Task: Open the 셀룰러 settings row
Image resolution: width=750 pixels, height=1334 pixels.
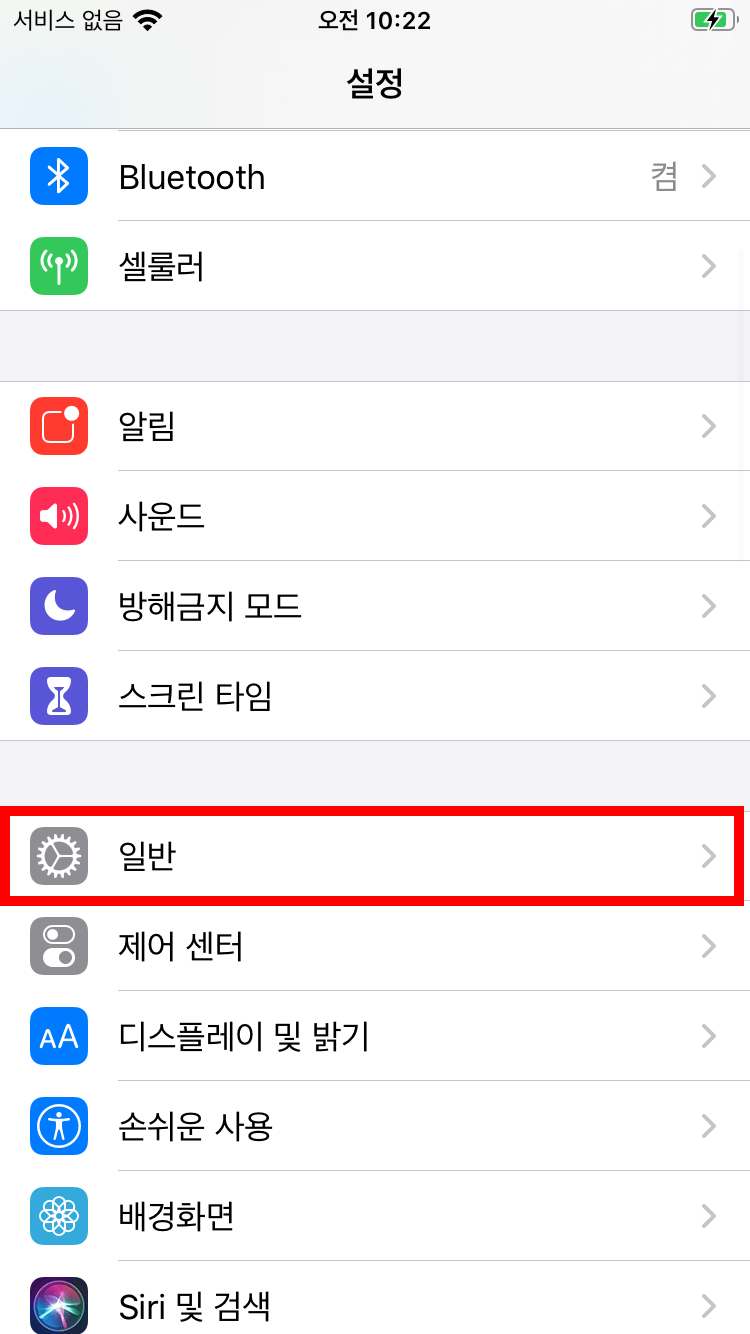Action: 375,266
